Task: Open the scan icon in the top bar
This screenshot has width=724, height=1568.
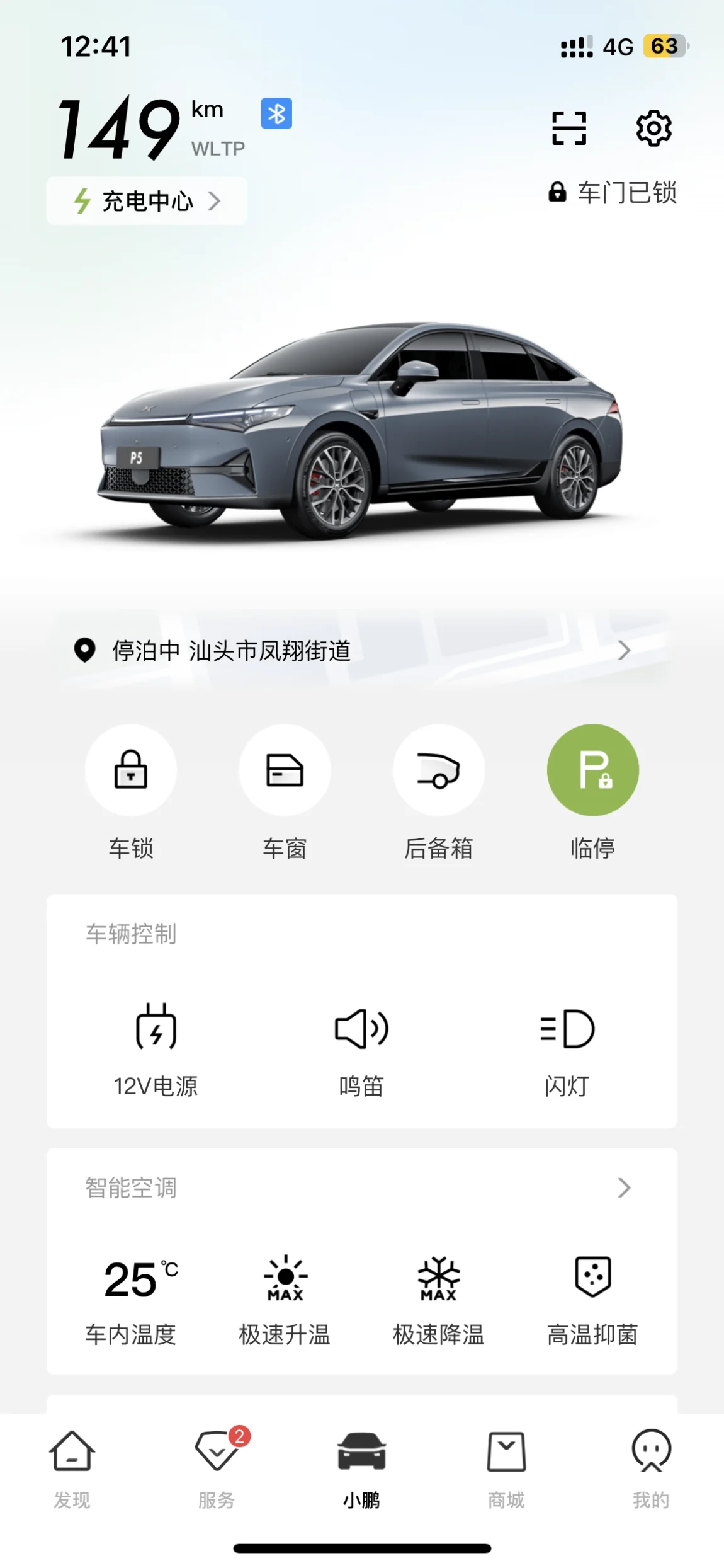Action: [569, 129]
